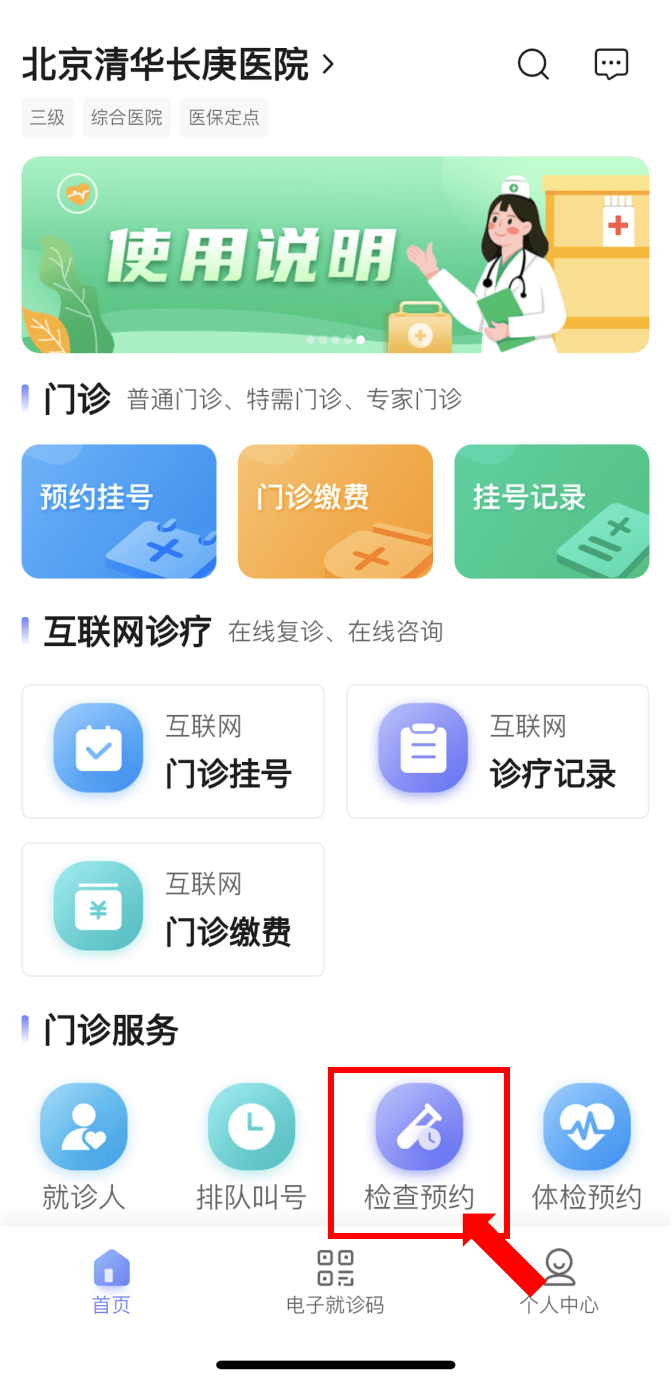672x1384 pixels.
Task: Select the orange 门诊缴费 card
Action: [x=335, y=511]
